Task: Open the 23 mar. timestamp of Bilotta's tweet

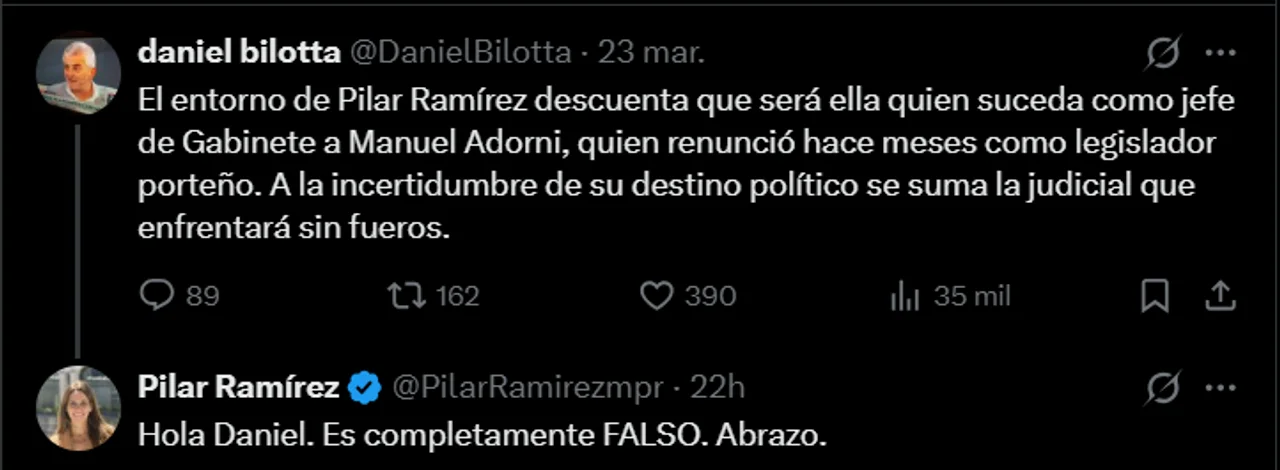Action: tap(651, 53)
